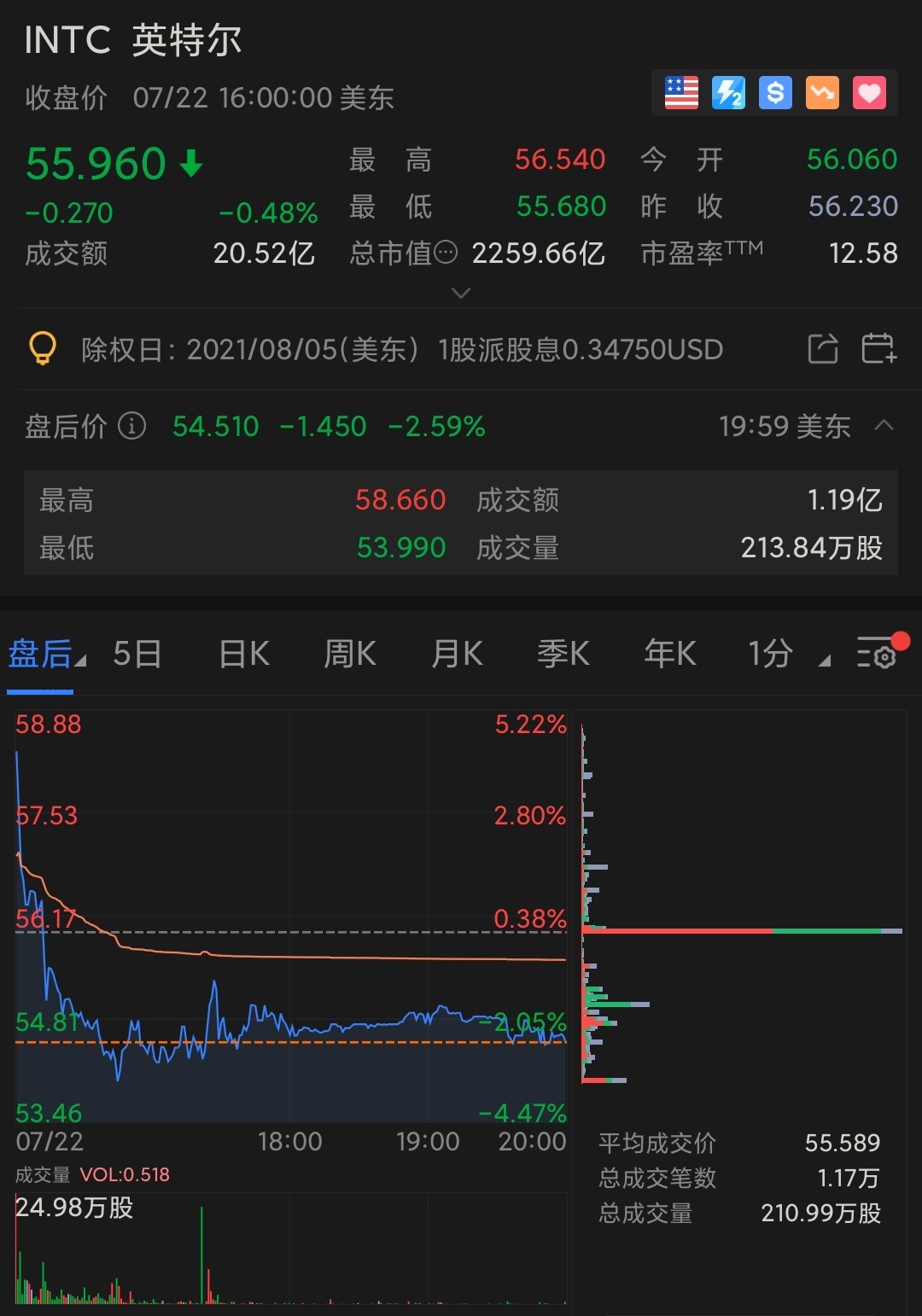Collapse the 盘后价 details section
The height and width of the screenshot is (1316, 922).
click(x=884, y=425)
